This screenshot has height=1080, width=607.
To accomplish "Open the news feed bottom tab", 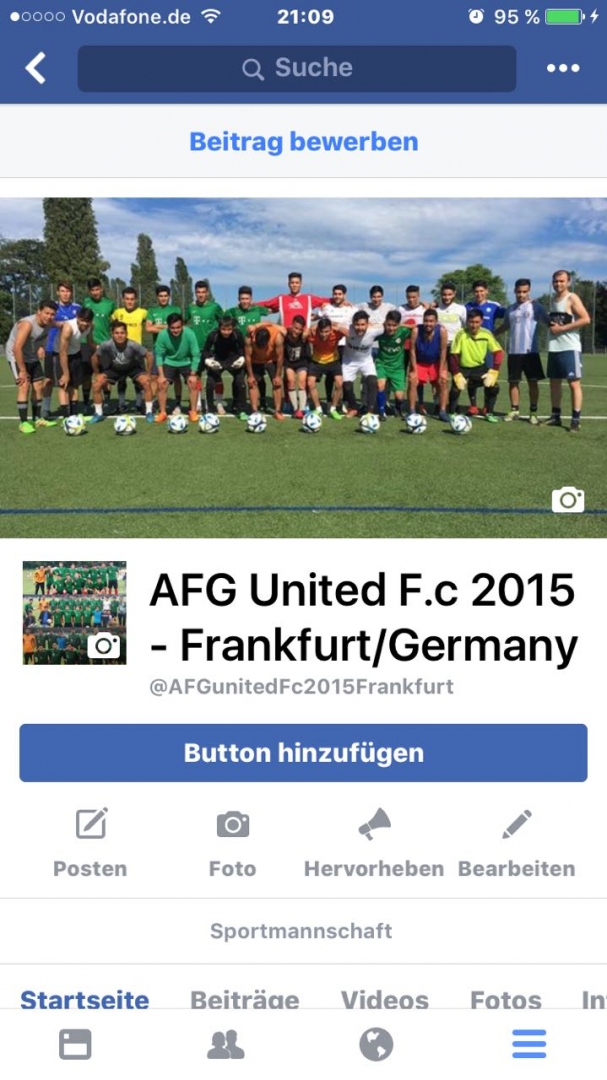I will coord(75,1044).
